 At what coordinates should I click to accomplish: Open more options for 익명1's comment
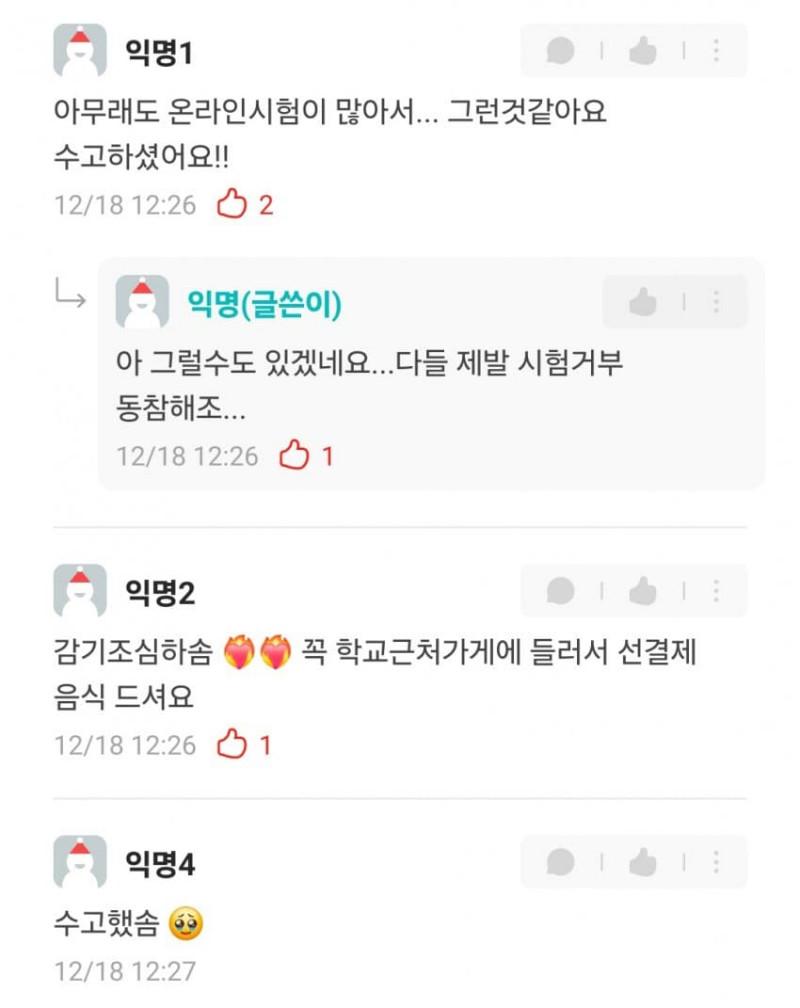pos(716,51)
